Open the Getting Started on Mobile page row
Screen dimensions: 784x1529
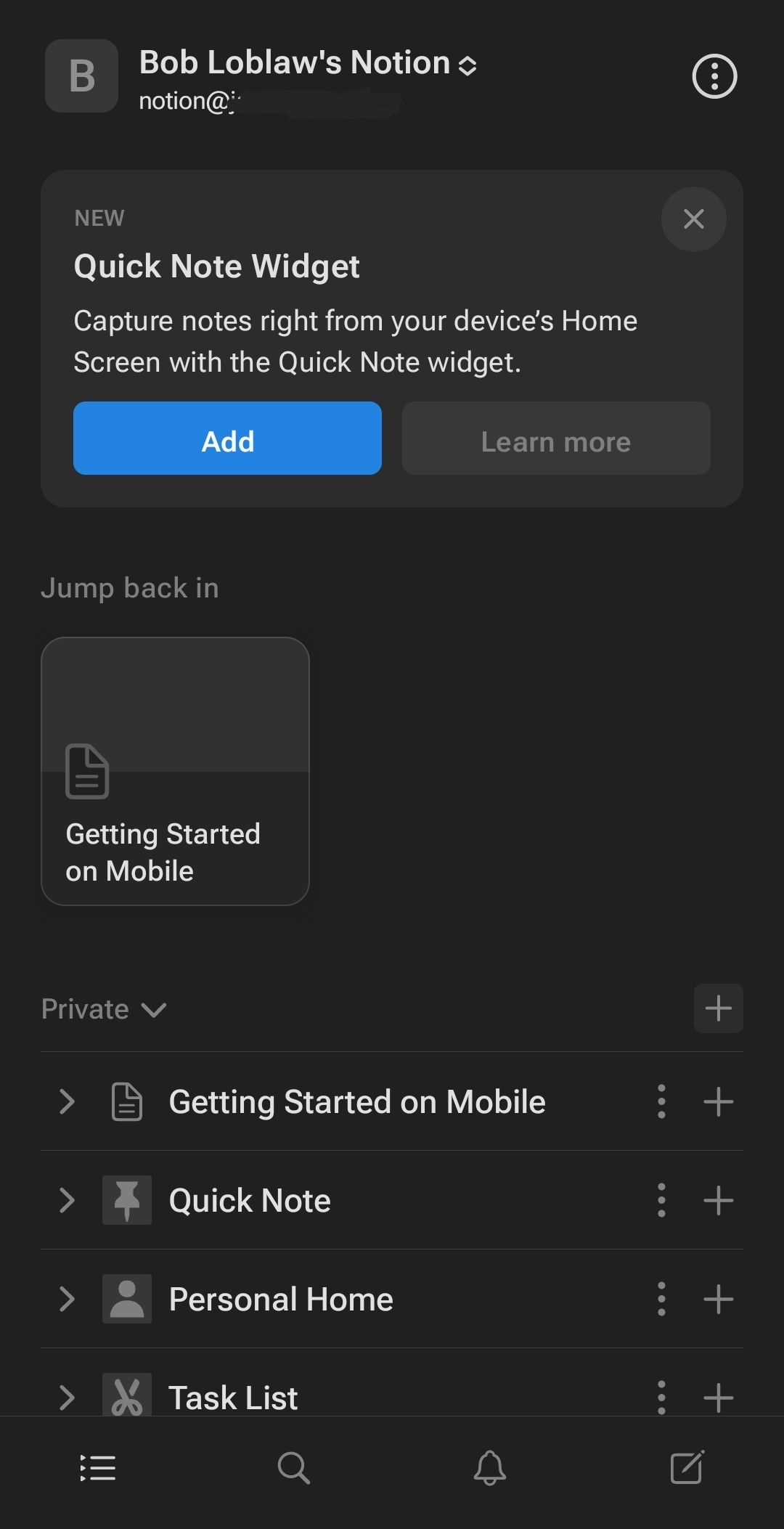[x=356, y=1102]
